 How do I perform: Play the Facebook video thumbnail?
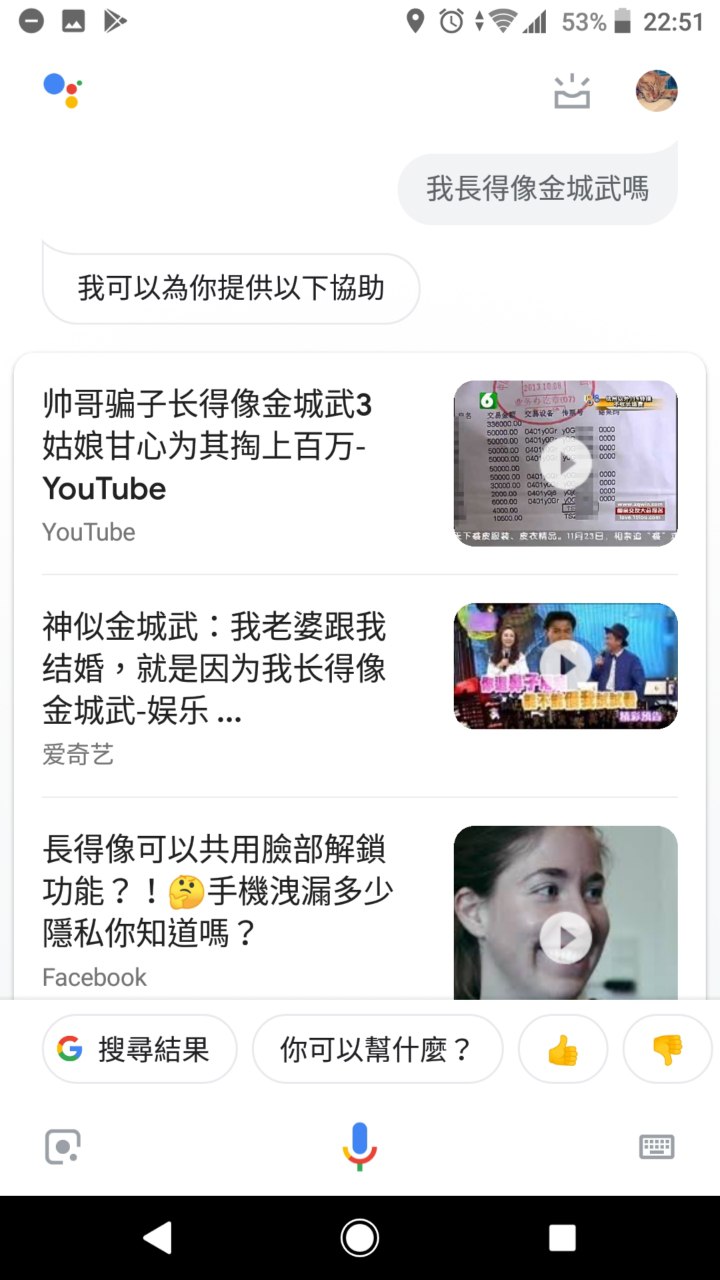pos(565,912)
